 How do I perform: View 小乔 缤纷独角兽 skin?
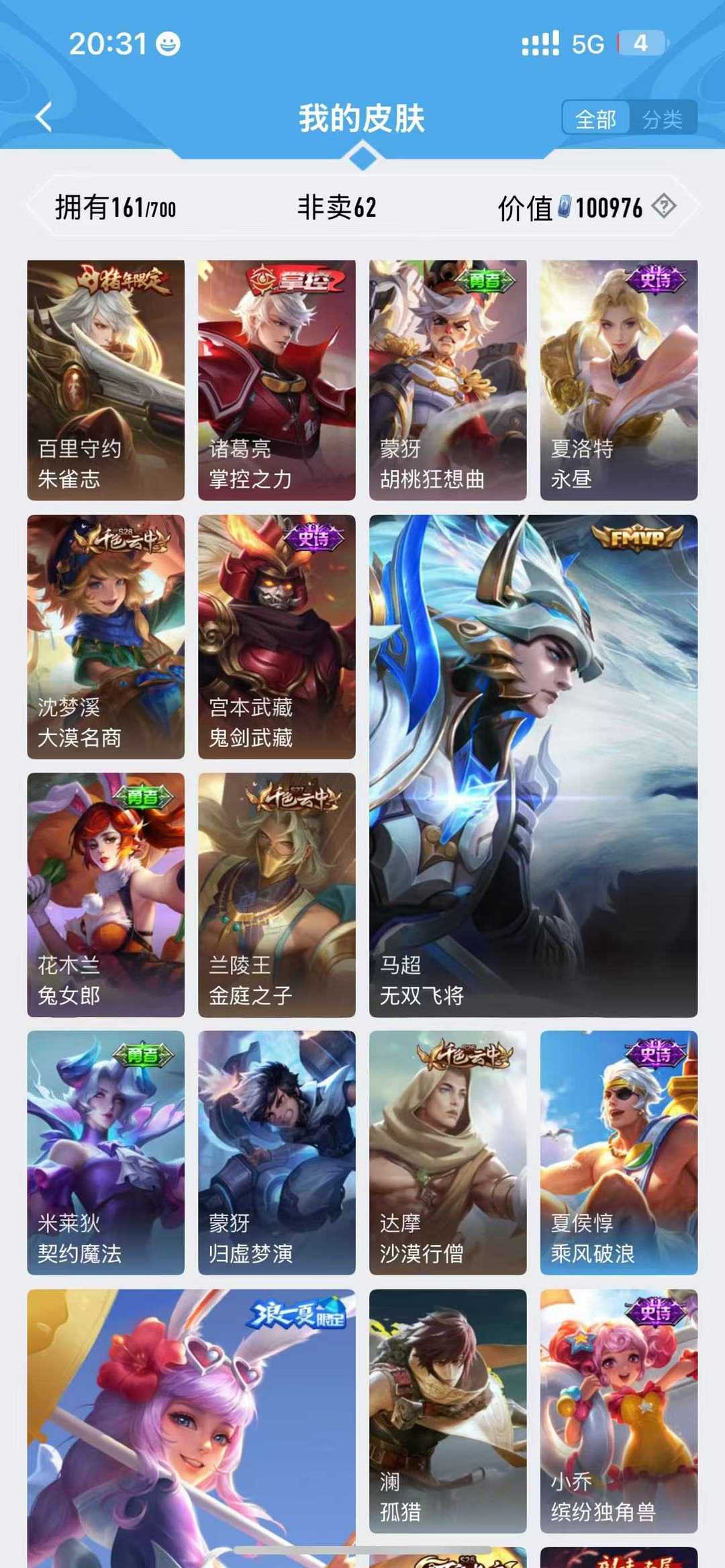[619, 1411]
